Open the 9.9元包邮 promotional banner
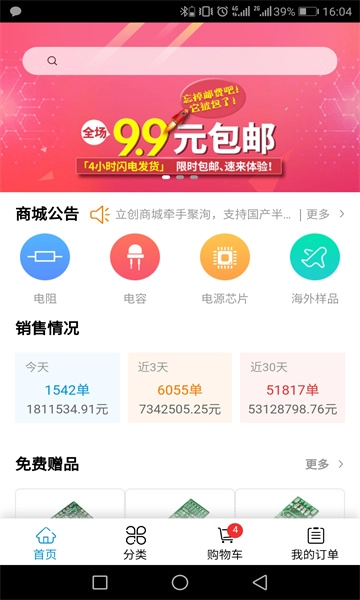 coord(180,130)
